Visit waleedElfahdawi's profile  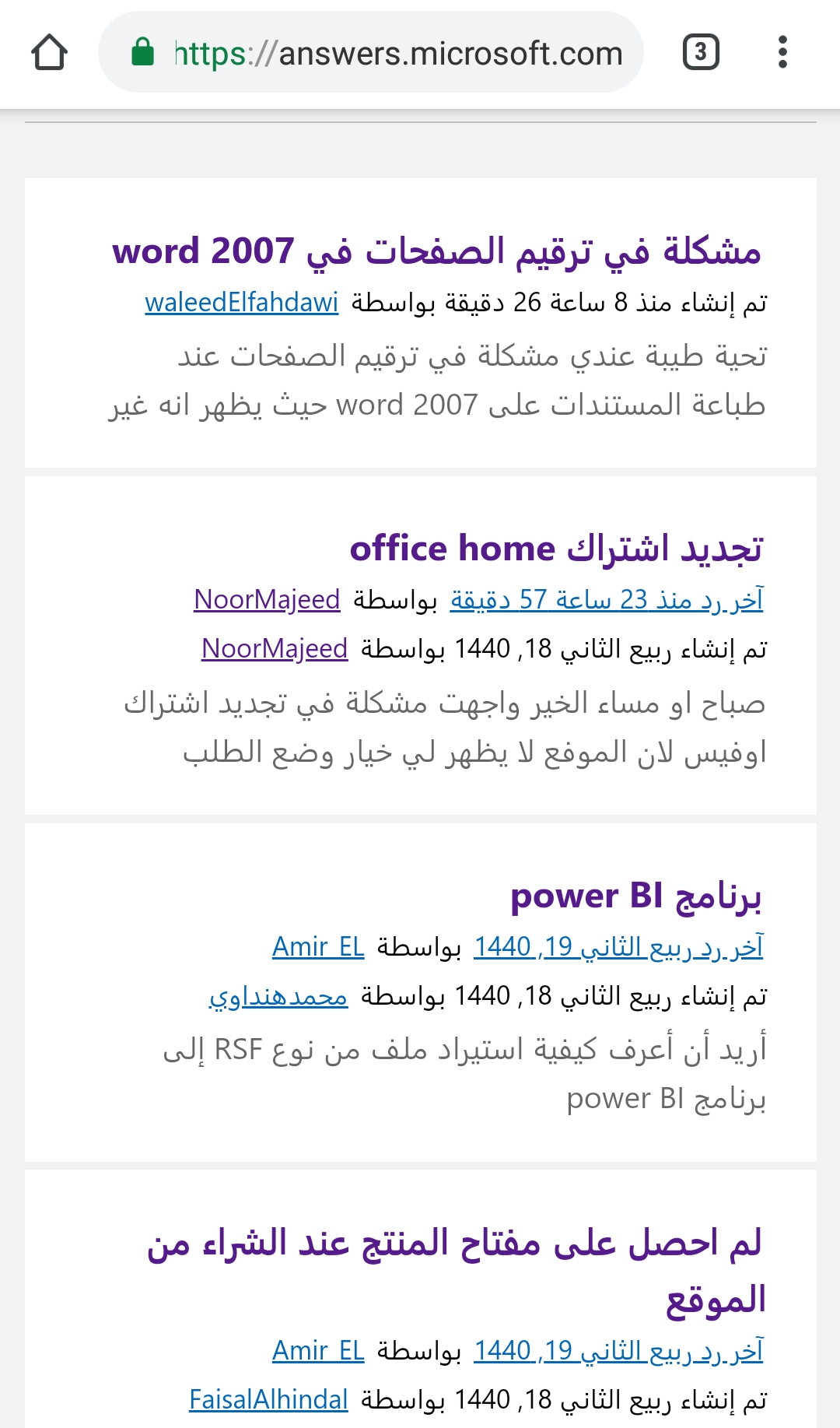(x=241, y=302)
